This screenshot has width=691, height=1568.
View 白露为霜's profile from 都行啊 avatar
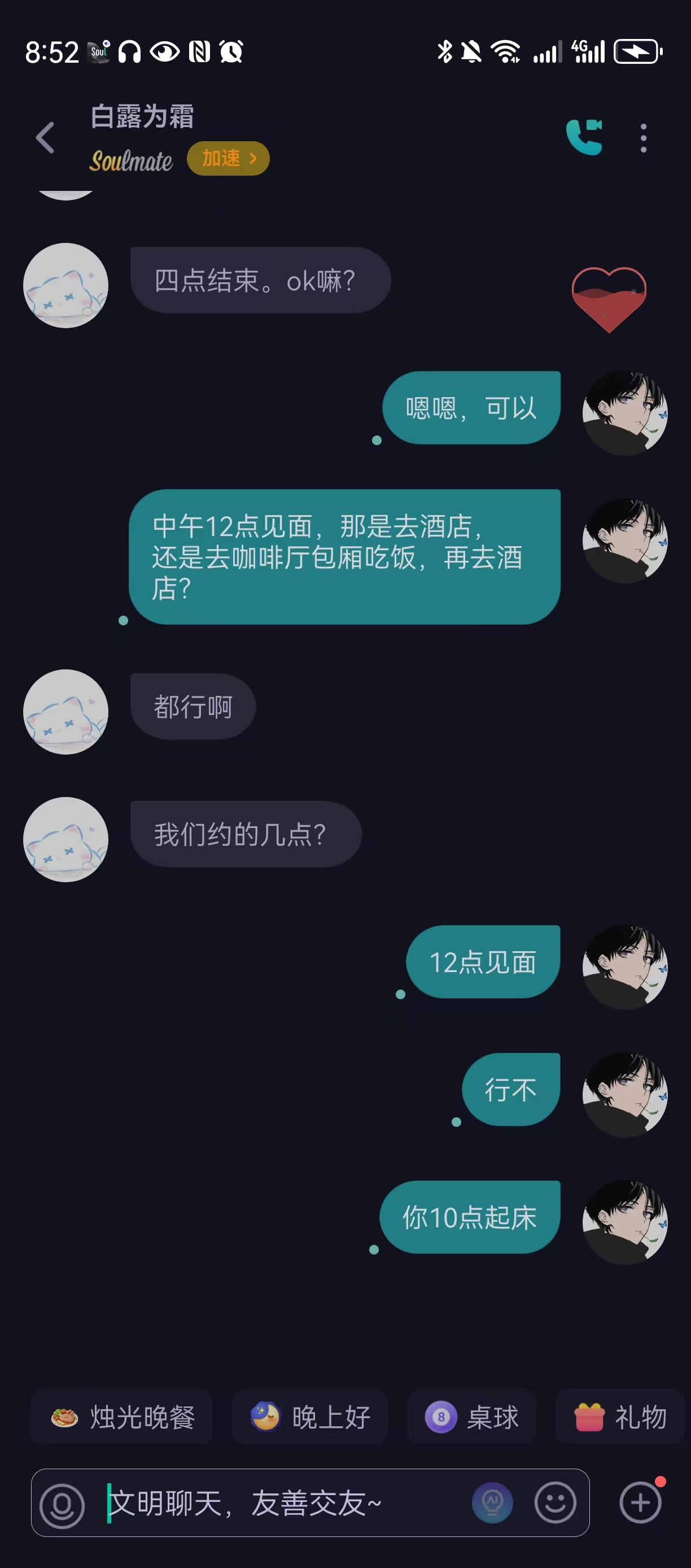[65, 712]
